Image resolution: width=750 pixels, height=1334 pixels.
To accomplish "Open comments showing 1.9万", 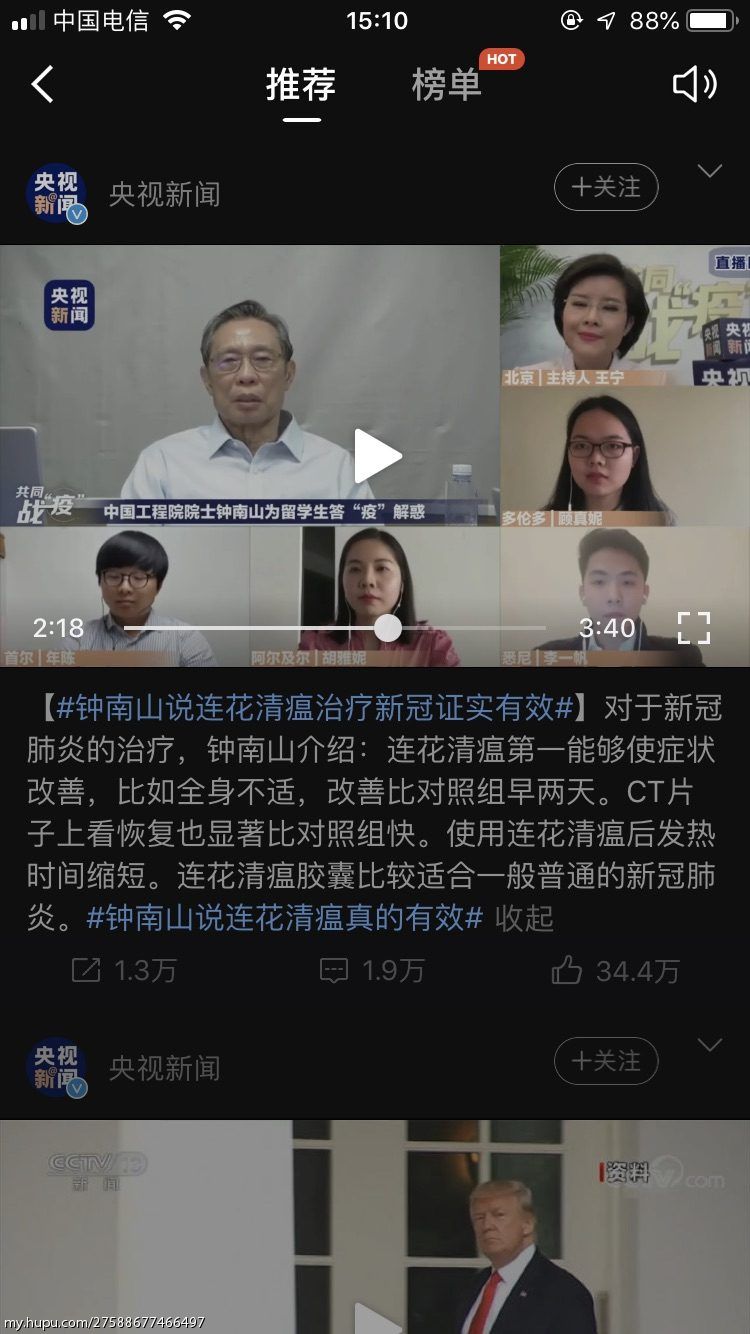I will tap(372, 970).
